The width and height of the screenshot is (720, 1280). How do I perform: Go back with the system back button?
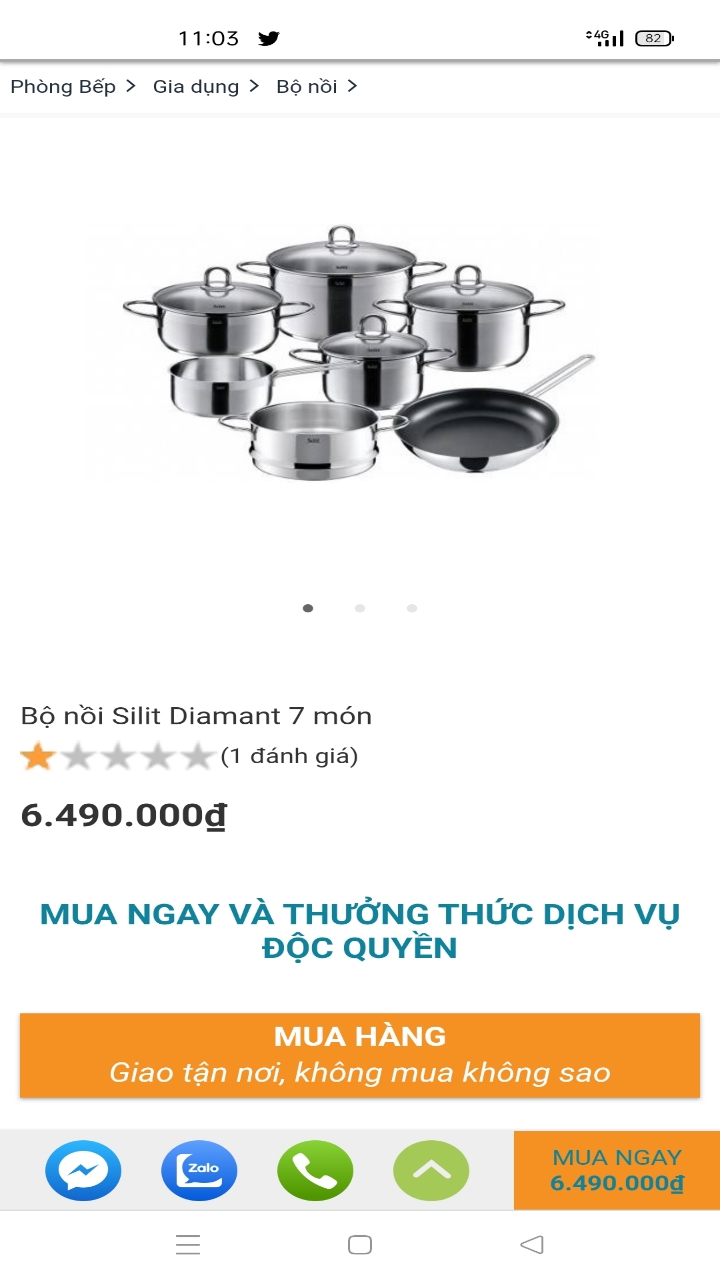click(x=532, y=1245)
